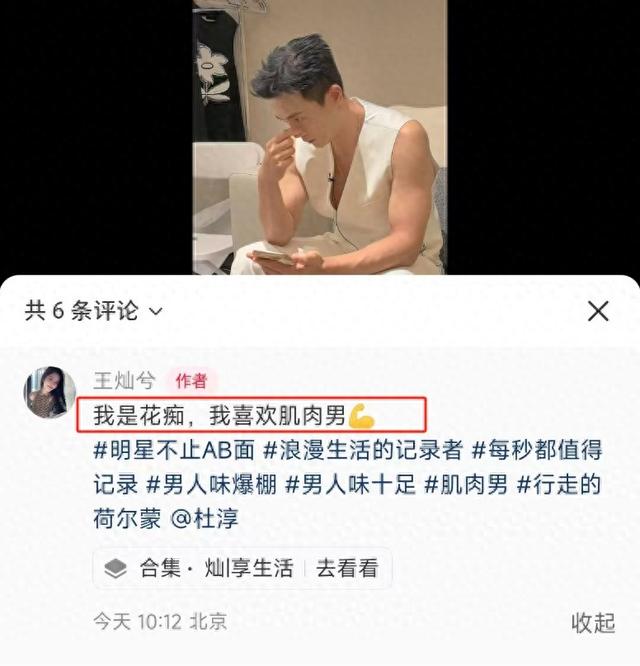Collapse the caption with 收起
640x666 pixels.
(x=593, y=622)
